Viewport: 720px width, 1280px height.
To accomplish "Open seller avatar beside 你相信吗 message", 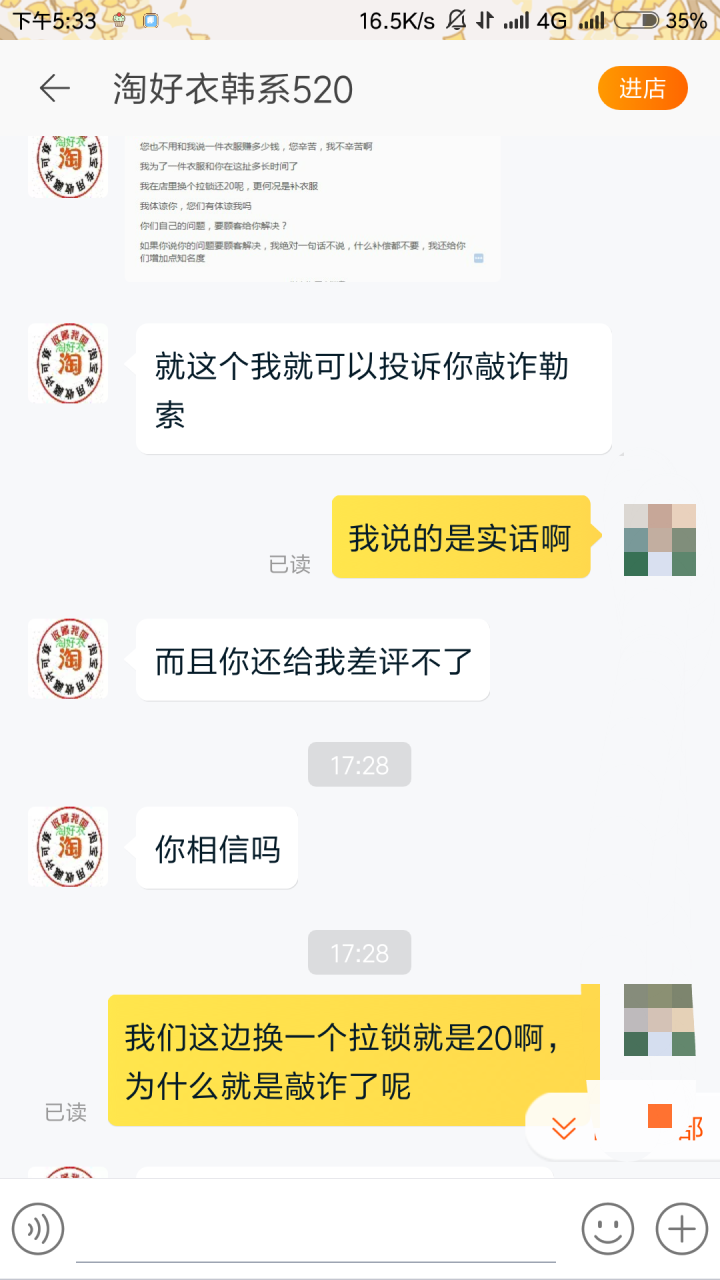I will 68,846.
